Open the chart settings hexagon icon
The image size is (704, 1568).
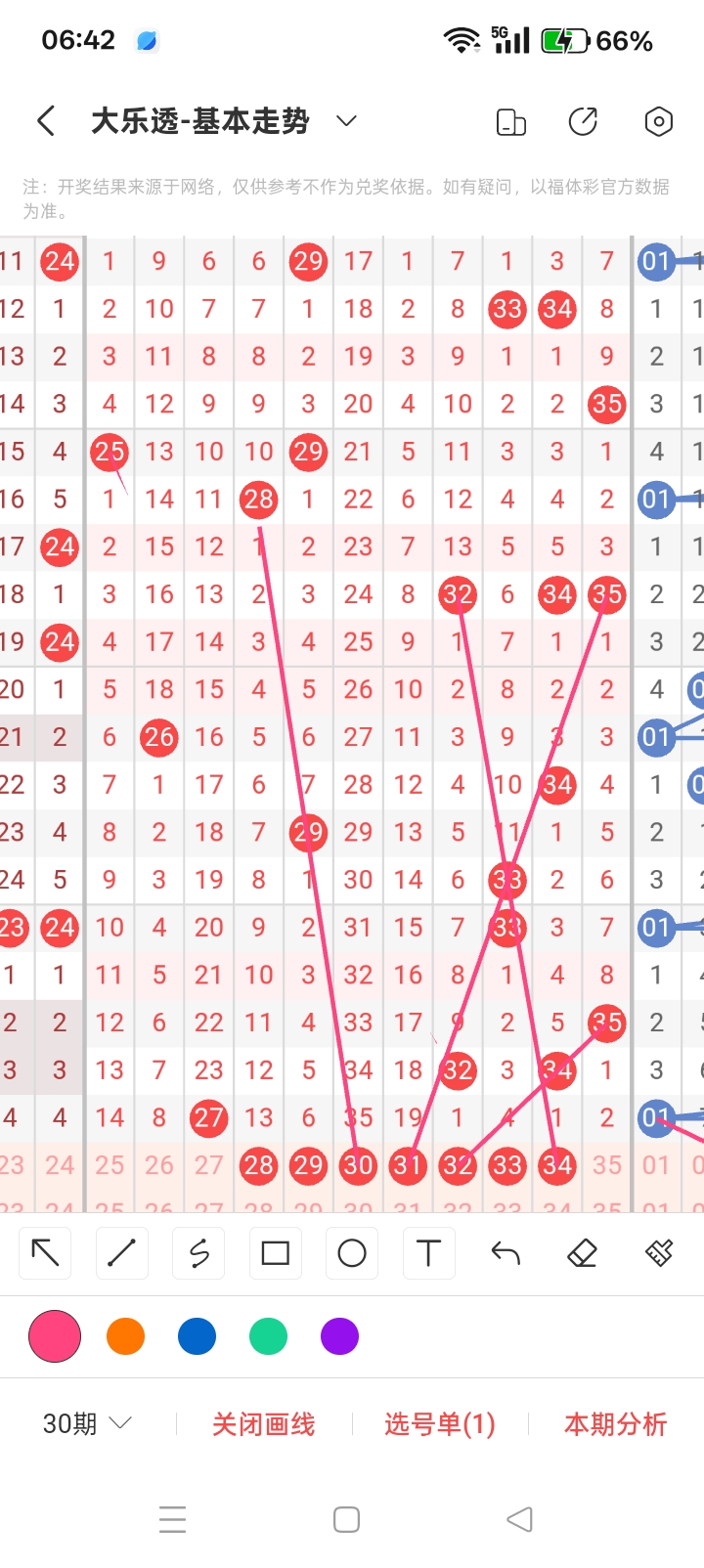coord(658,121)
